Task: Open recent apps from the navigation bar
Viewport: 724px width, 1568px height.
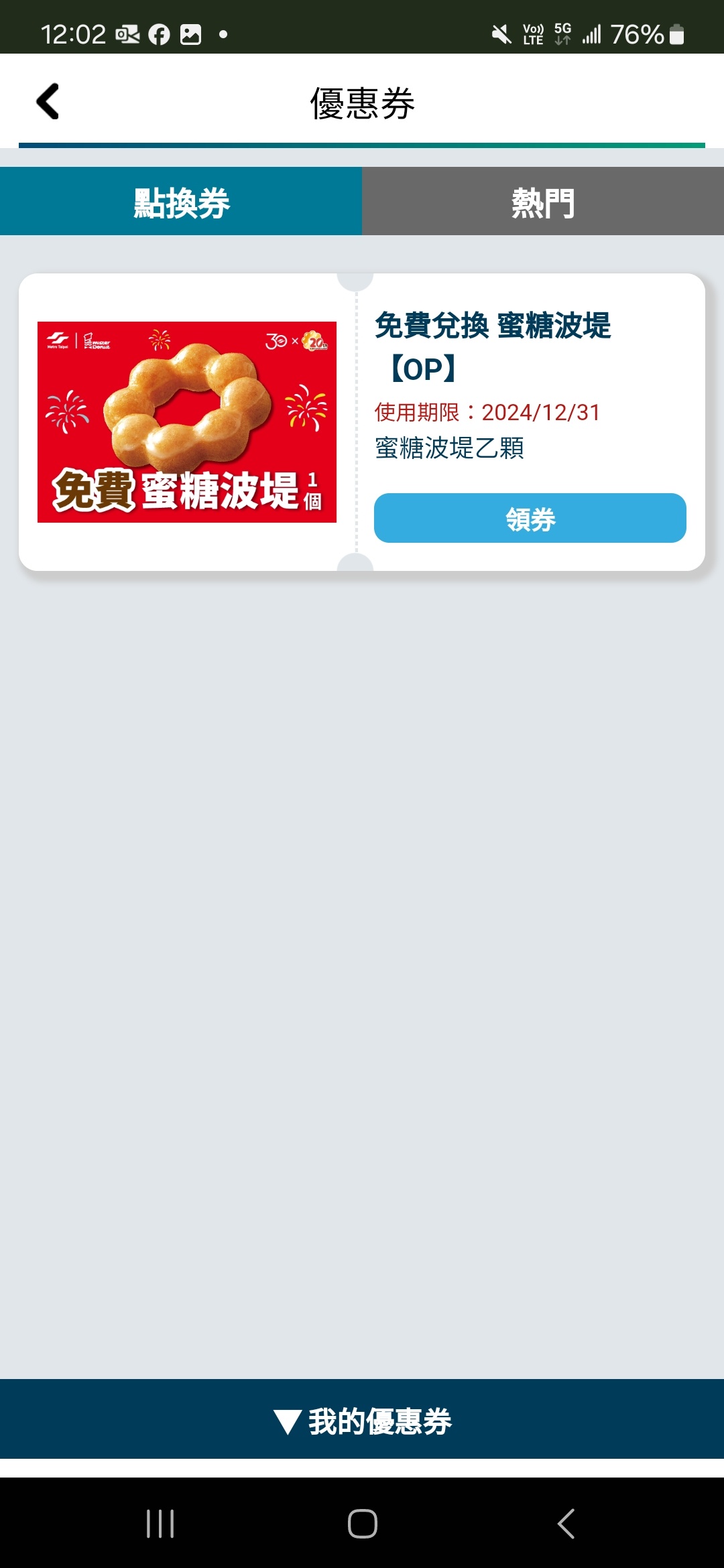Action: 160,1524
